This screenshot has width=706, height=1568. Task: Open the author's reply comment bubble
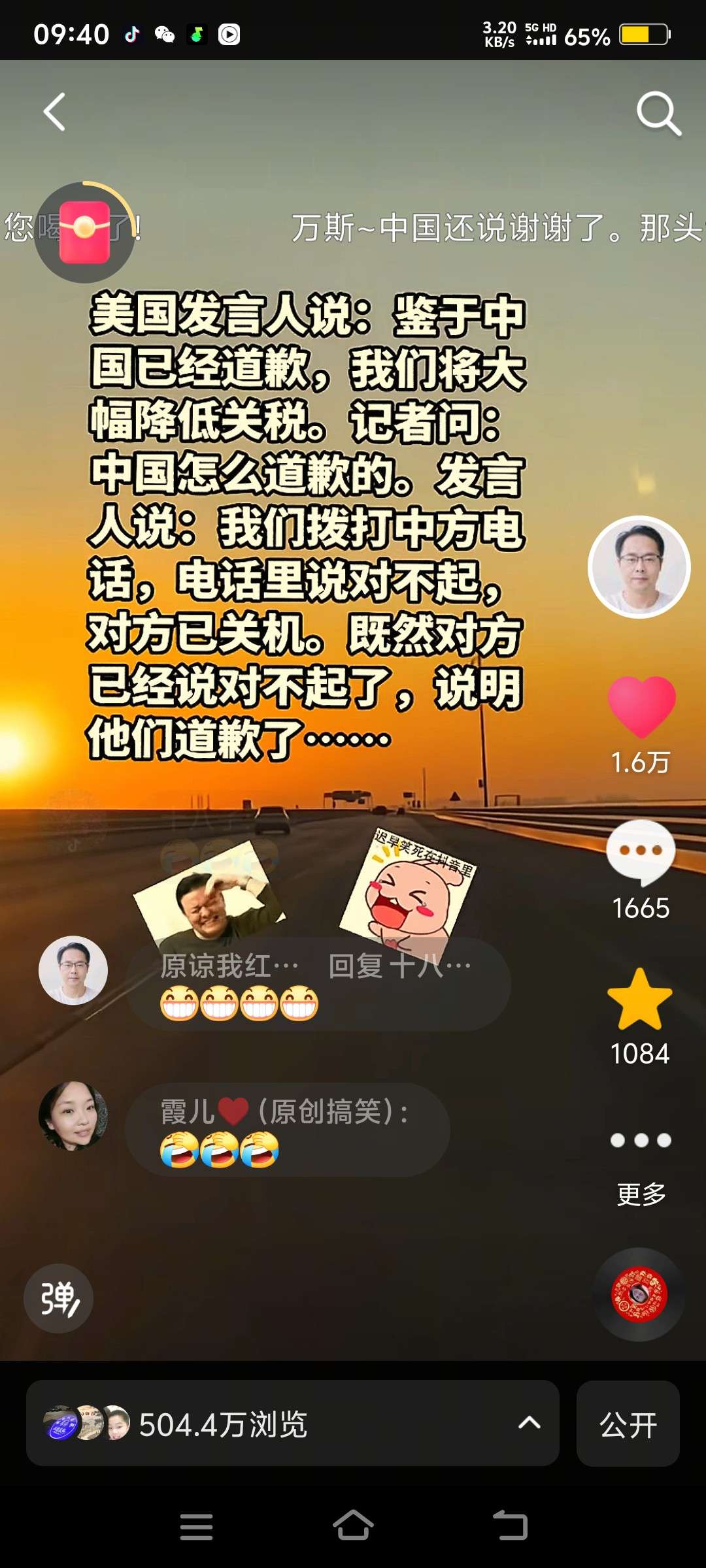(318, 985)
